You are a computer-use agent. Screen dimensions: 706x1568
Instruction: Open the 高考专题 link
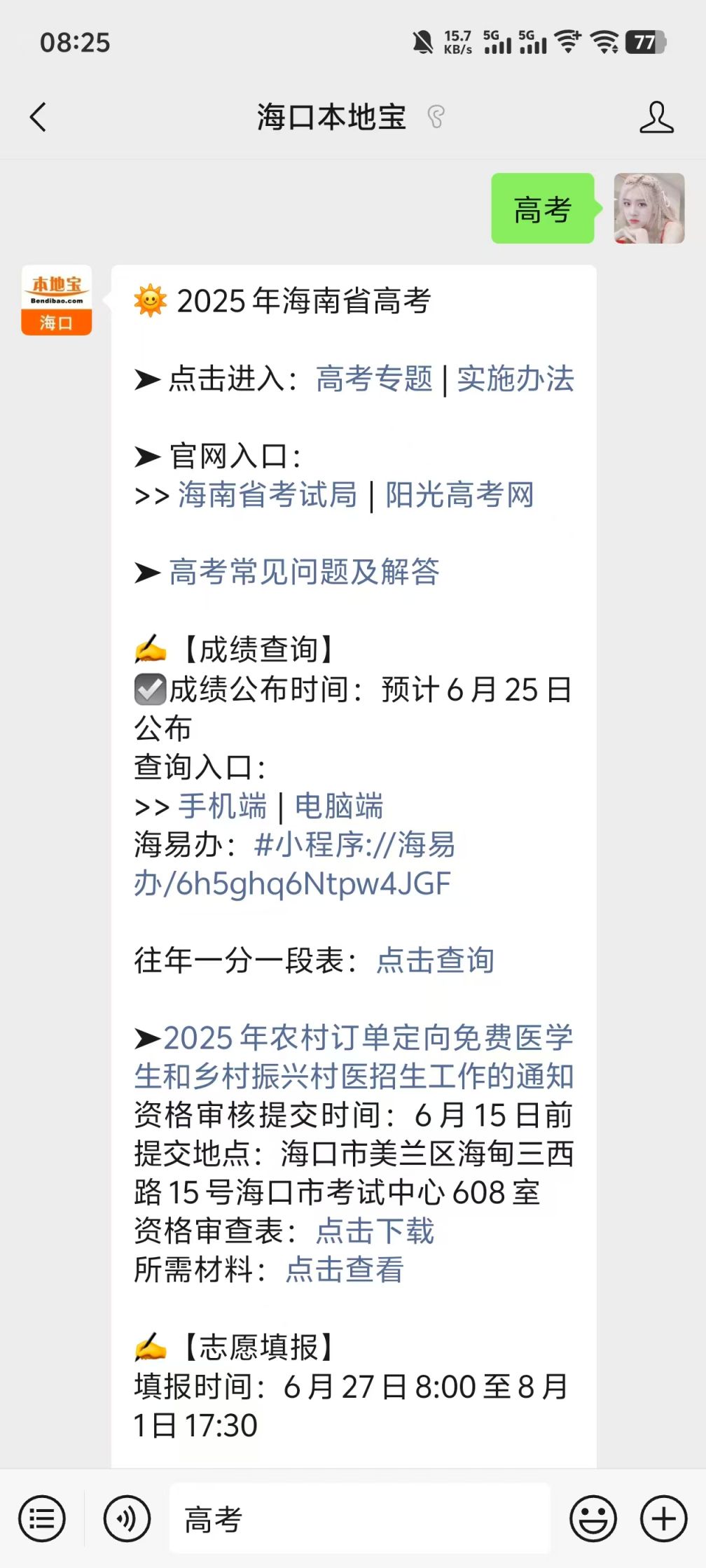[375, 379]
